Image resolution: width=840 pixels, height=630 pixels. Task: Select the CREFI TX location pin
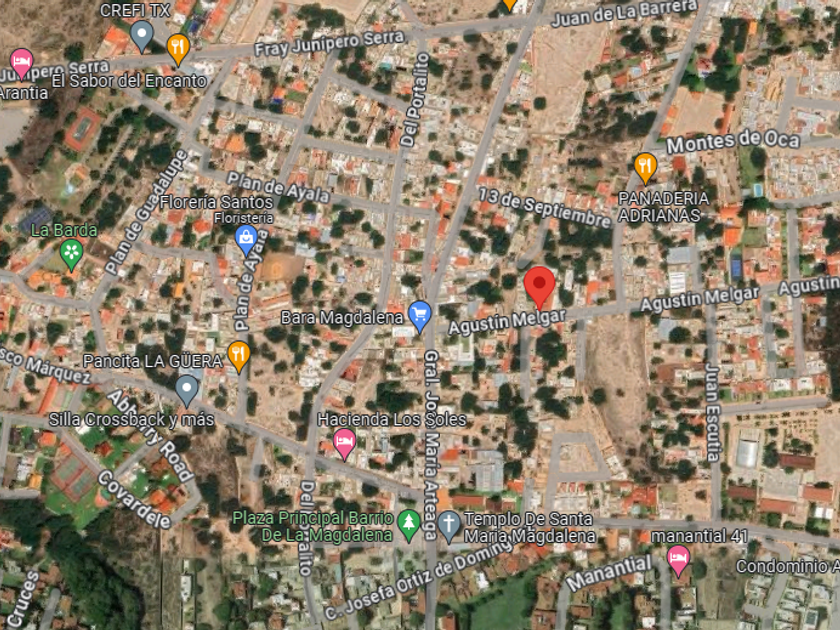(x=142, y=37)
